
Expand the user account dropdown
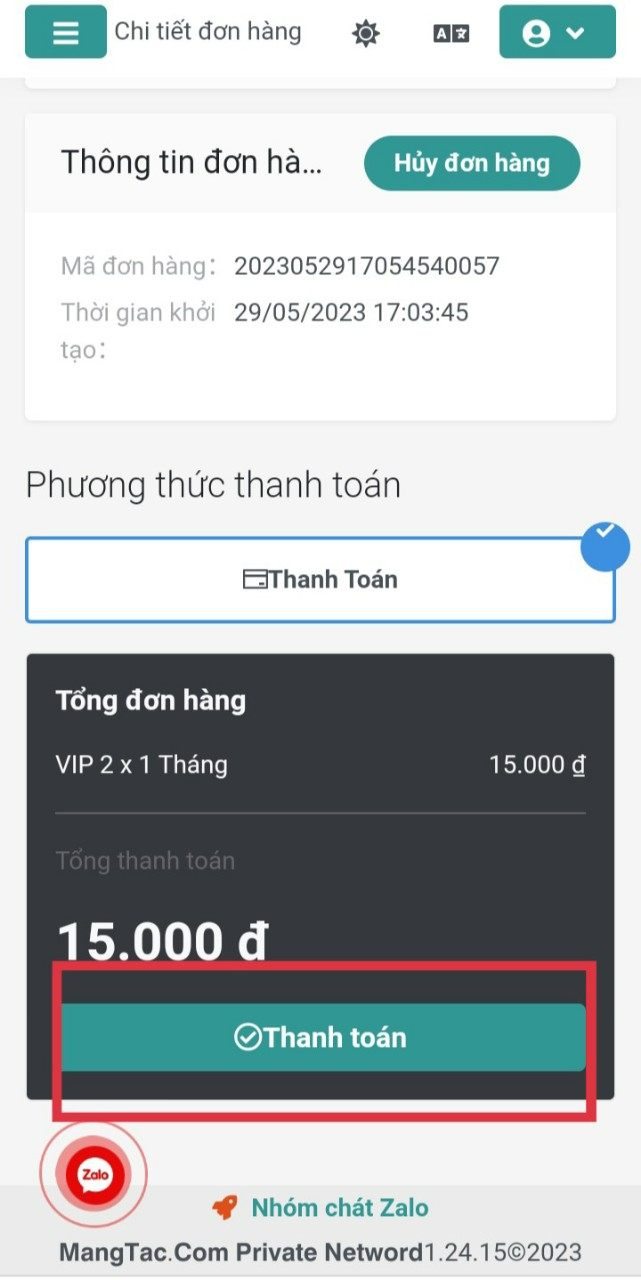pos(557,32)
